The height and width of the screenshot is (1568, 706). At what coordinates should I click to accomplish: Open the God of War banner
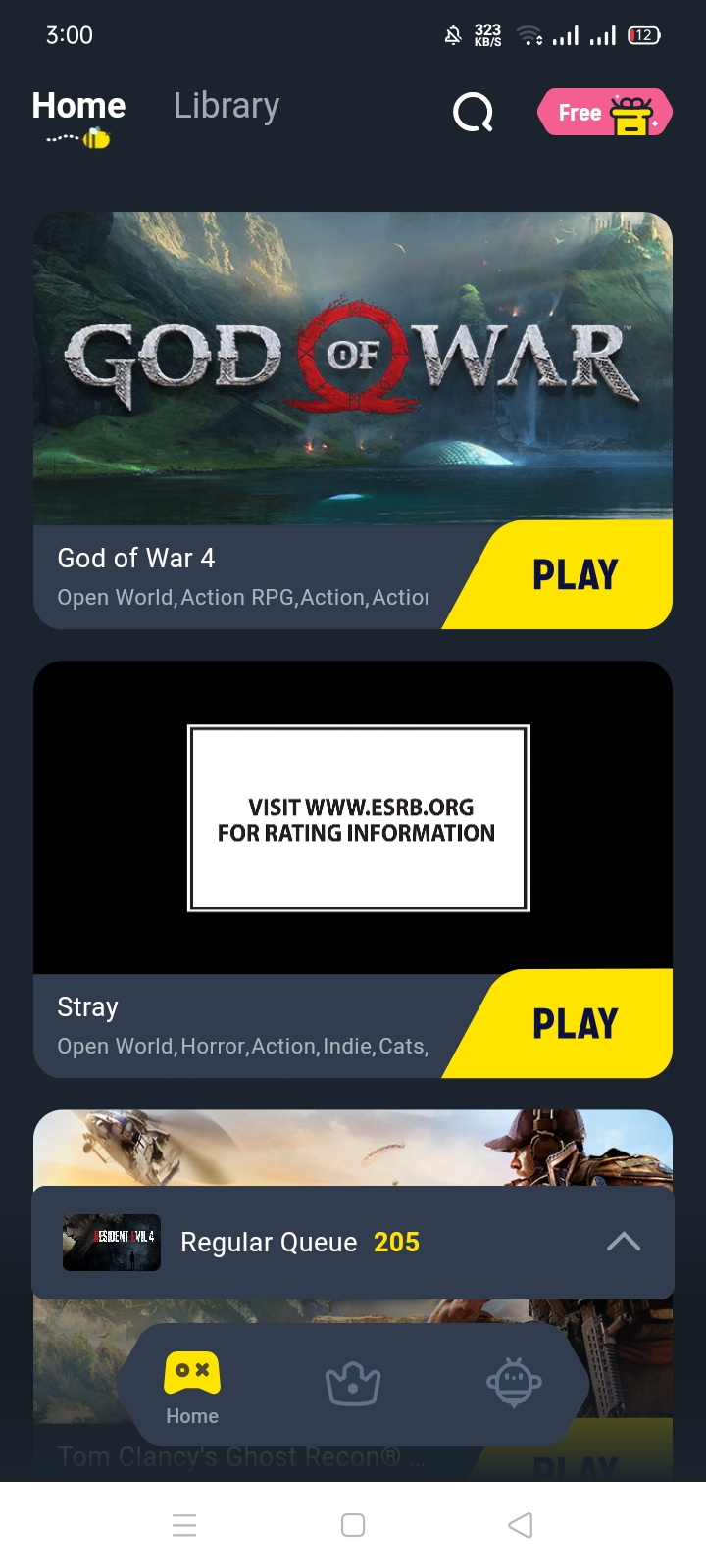click(353, 367)
